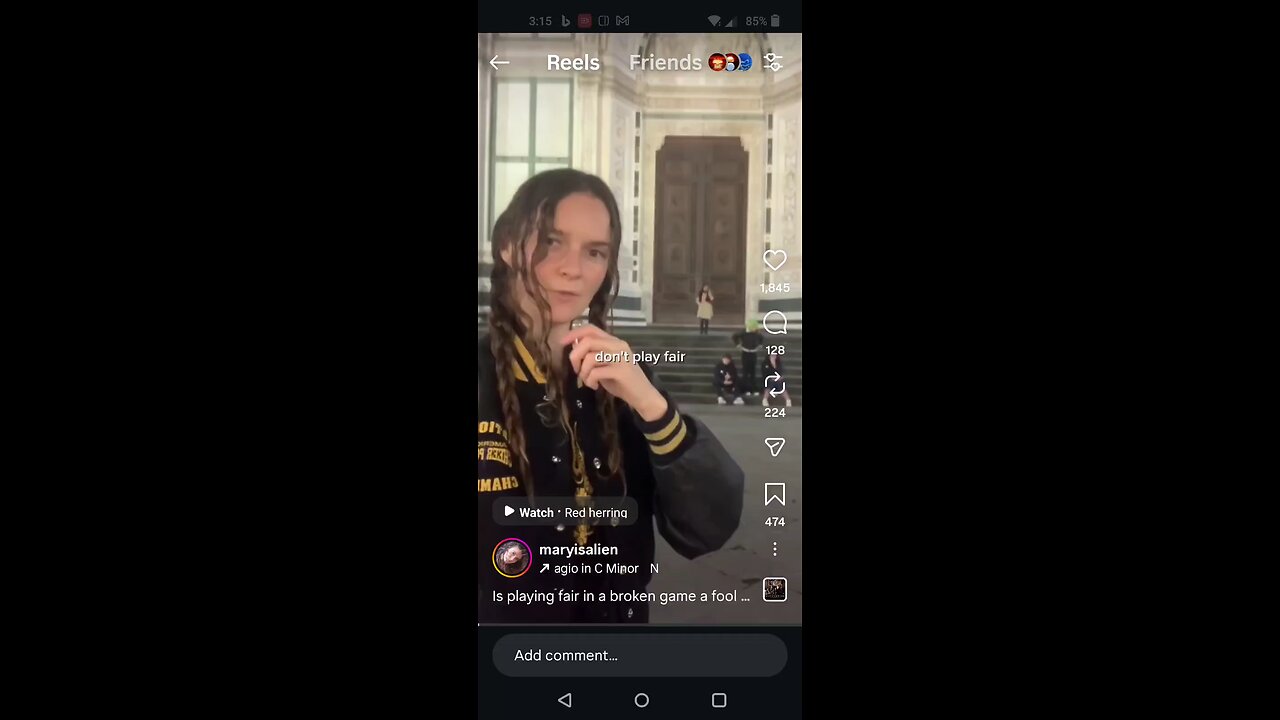1280x720 pixels.
Task: Tap the Add comment field
Action: pyautogui.click(x=639, y=655)
